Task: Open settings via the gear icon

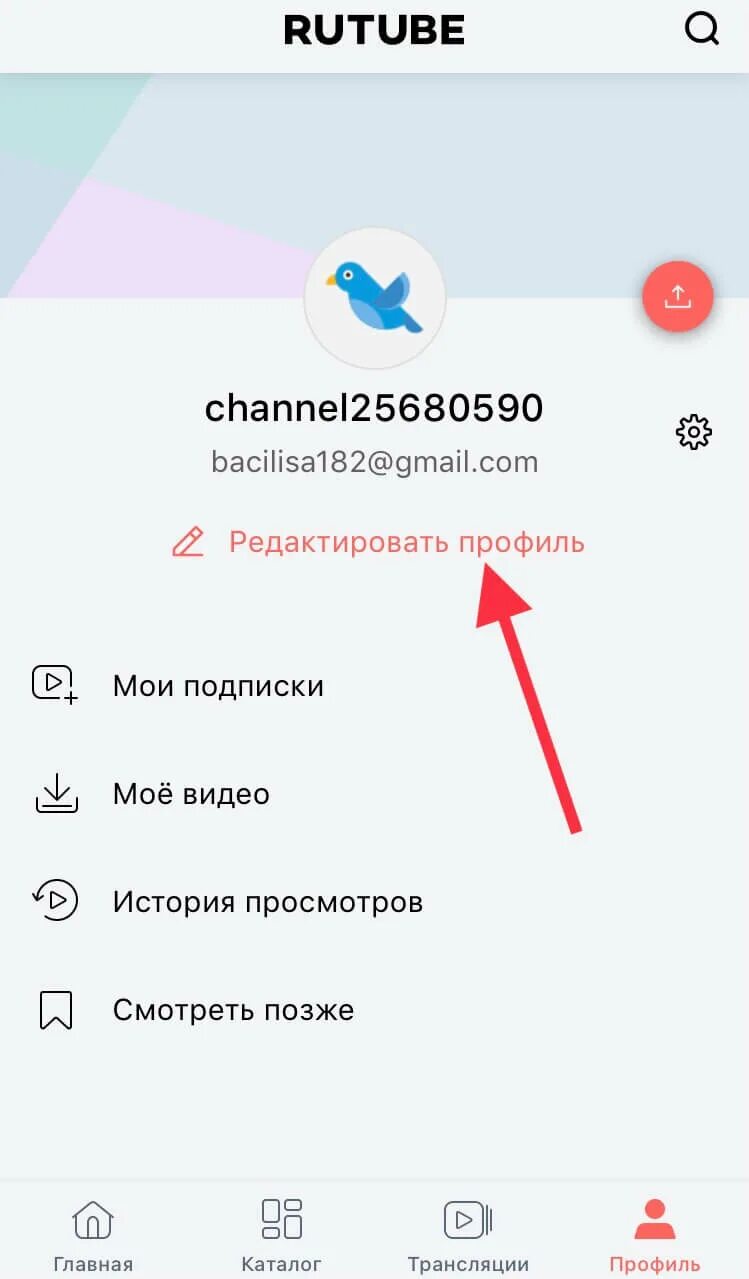Action: point(693,432)
